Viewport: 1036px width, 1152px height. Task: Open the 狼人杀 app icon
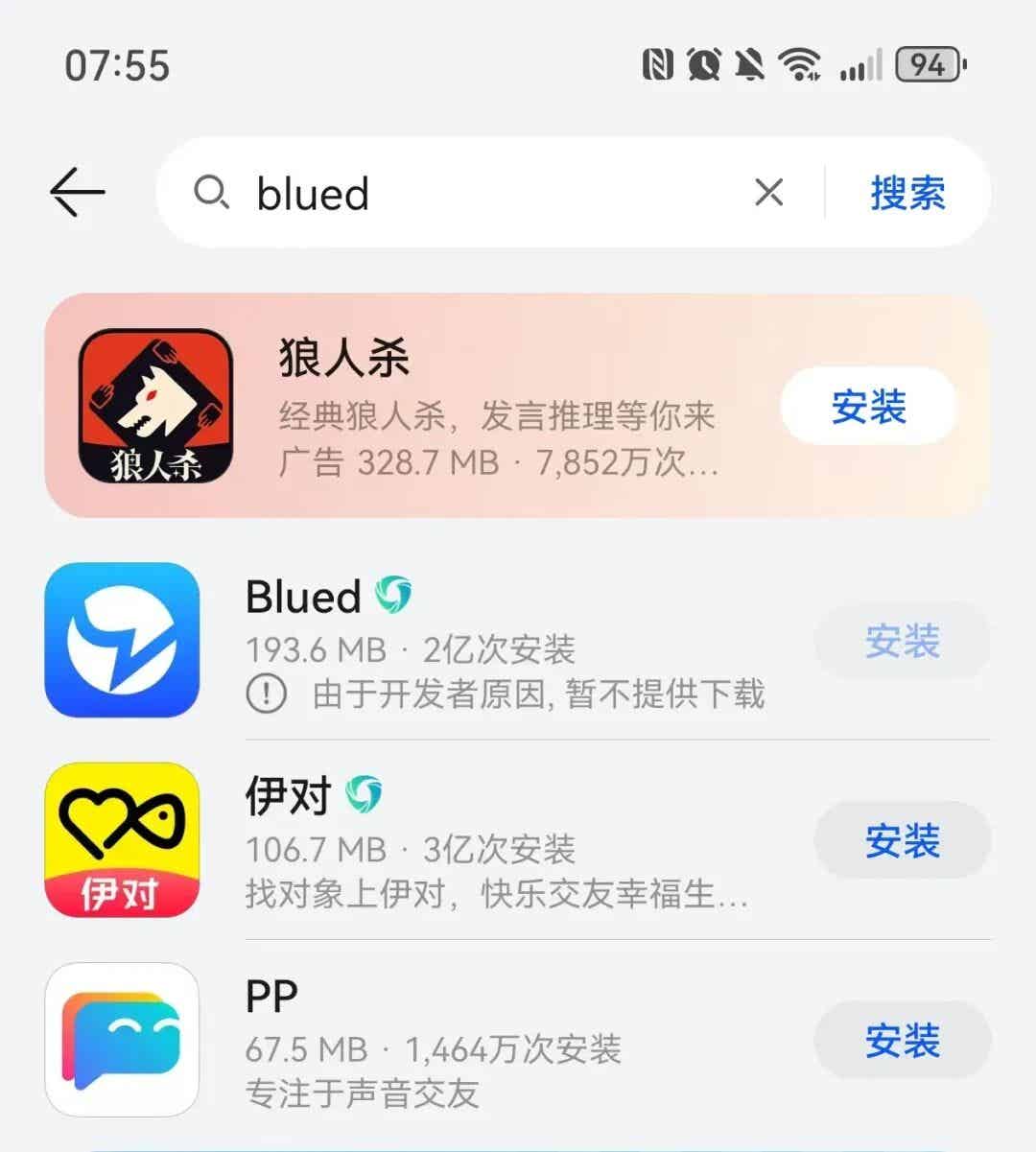pyautogui.click(x=156, y=407)
